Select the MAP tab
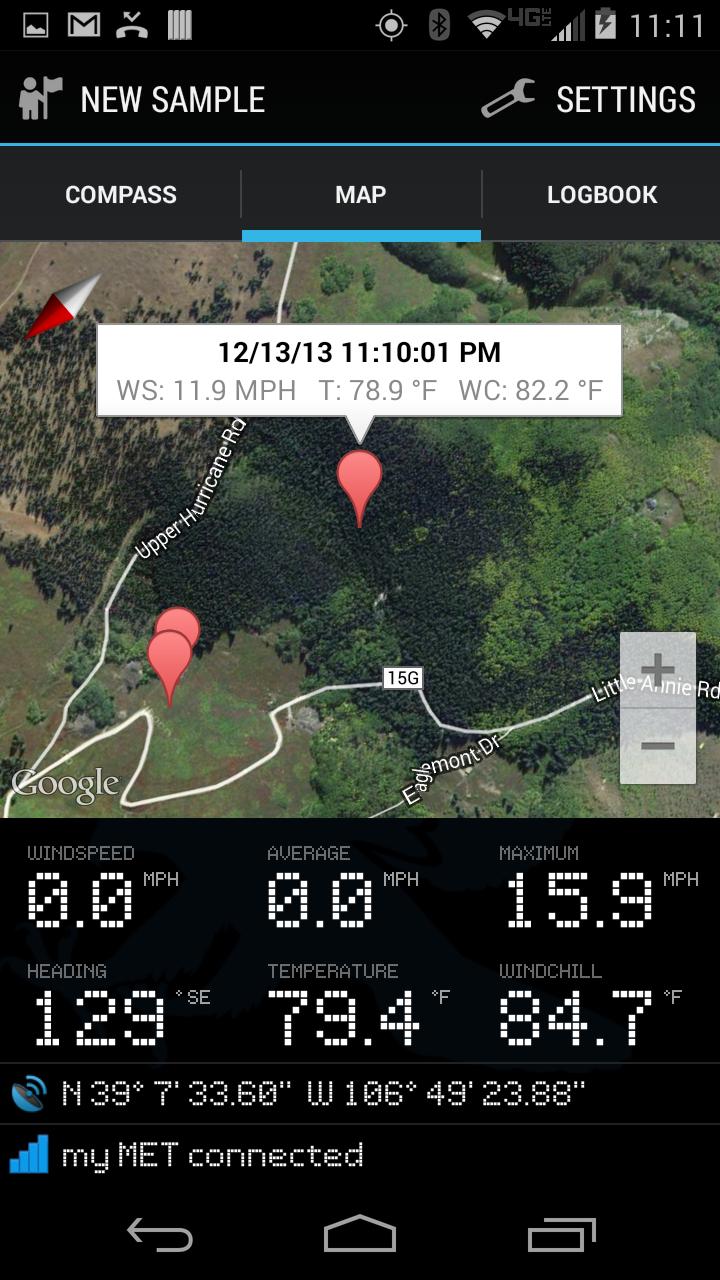The image size is (720, 1280). coord(360,194)
